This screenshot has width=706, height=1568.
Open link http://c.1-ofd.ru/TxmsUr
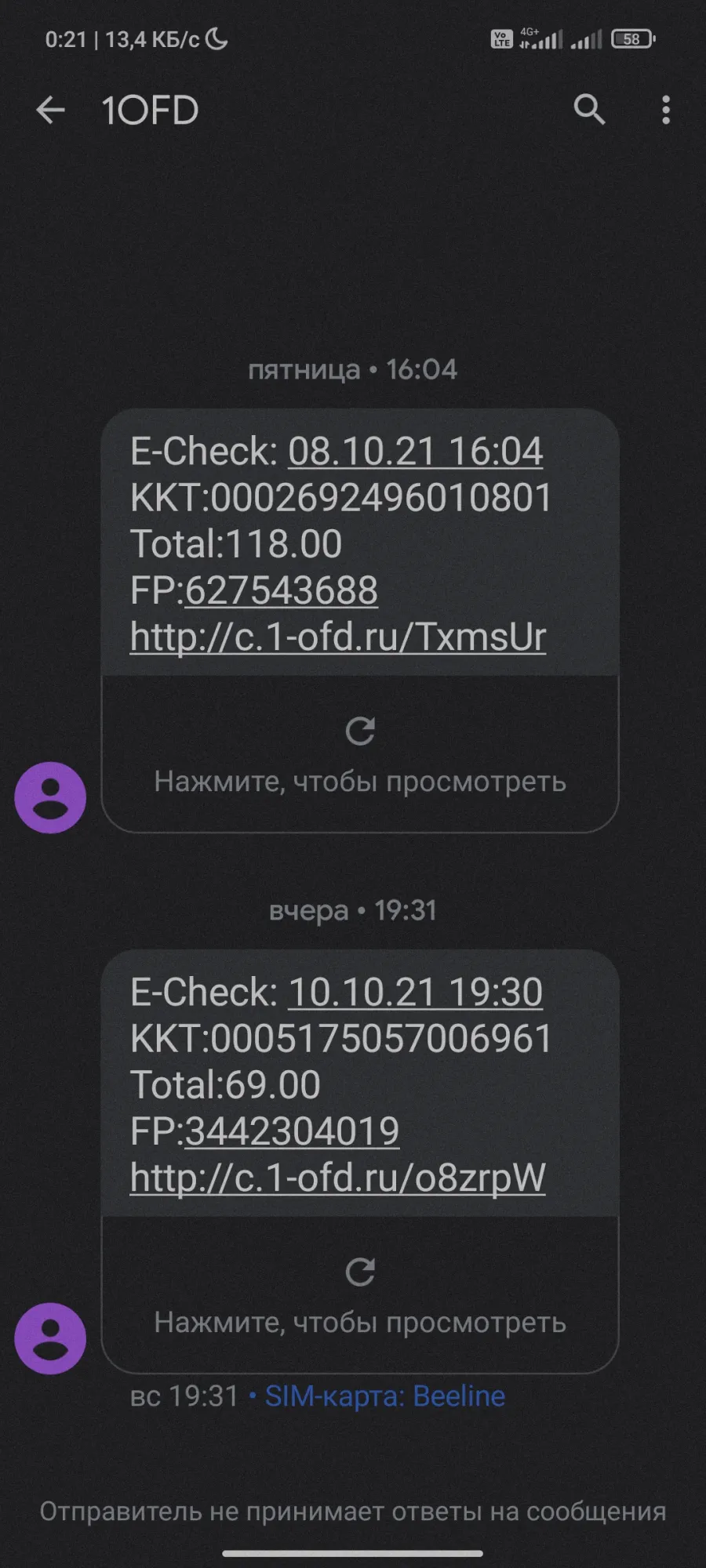[338, 637]
